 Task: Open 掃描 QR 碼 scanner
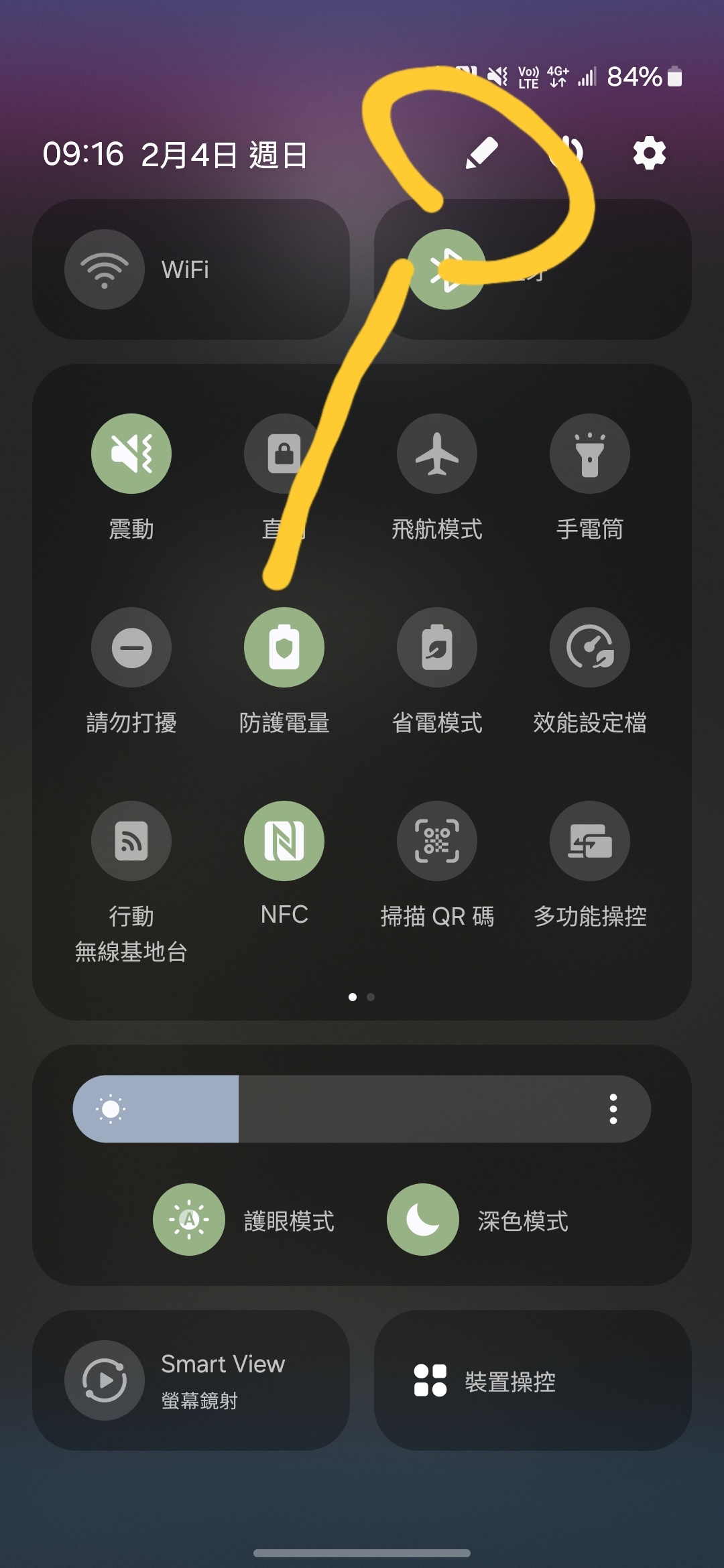[x=437, y=841]
